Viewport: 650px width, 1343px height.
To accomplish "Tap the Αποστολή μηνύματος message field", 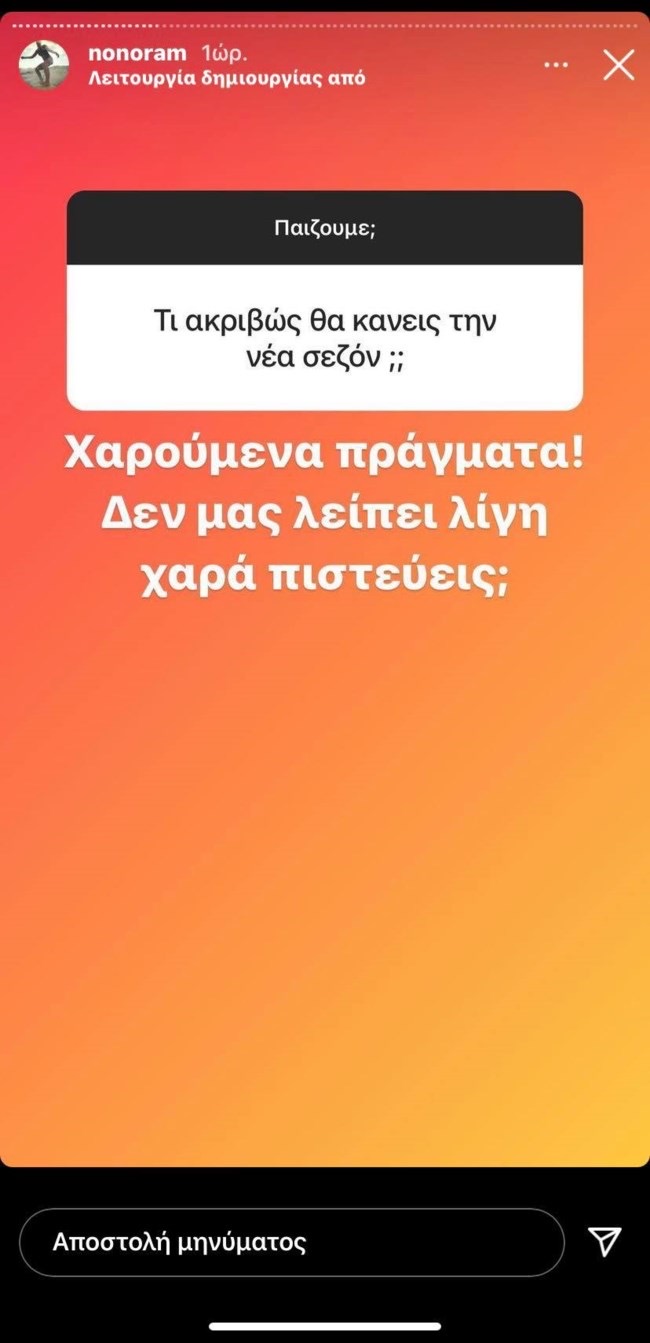I will [x=291, y=1242].
